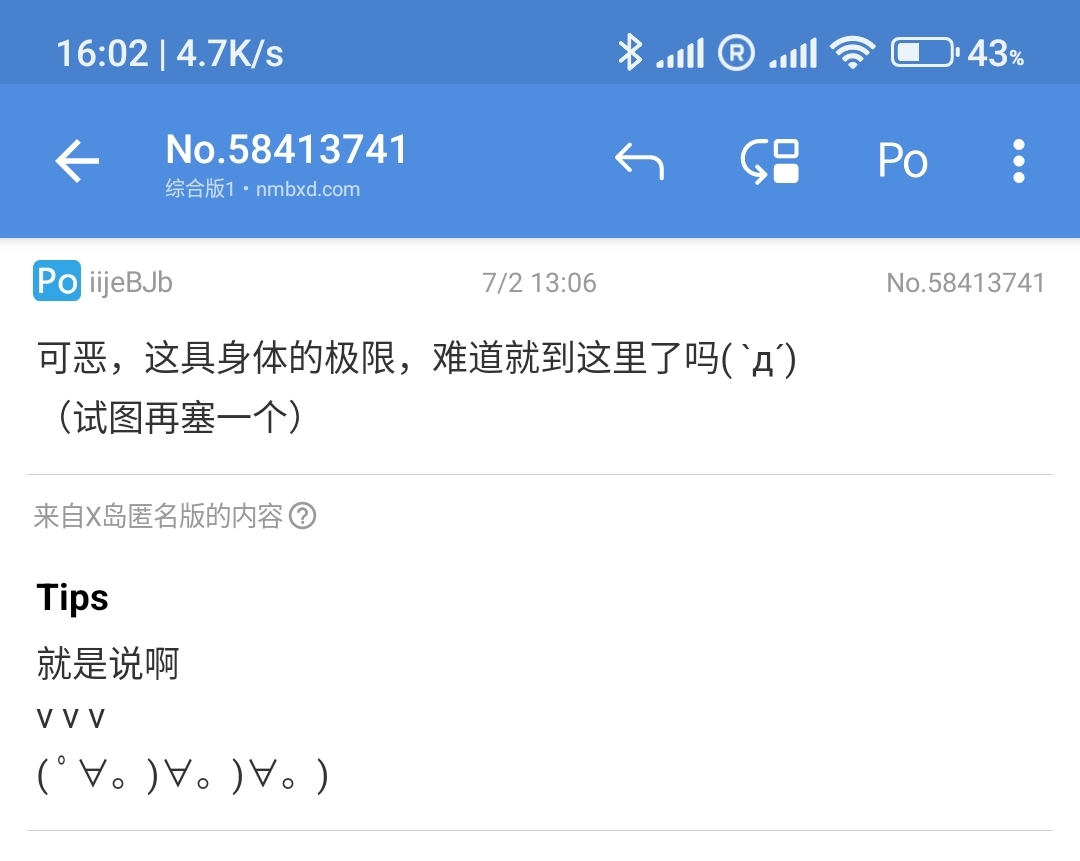The image size is (1080, 861).
Task: Tap the help icon beside 来自X岛匿名版的内容
Action: [302, 517]
